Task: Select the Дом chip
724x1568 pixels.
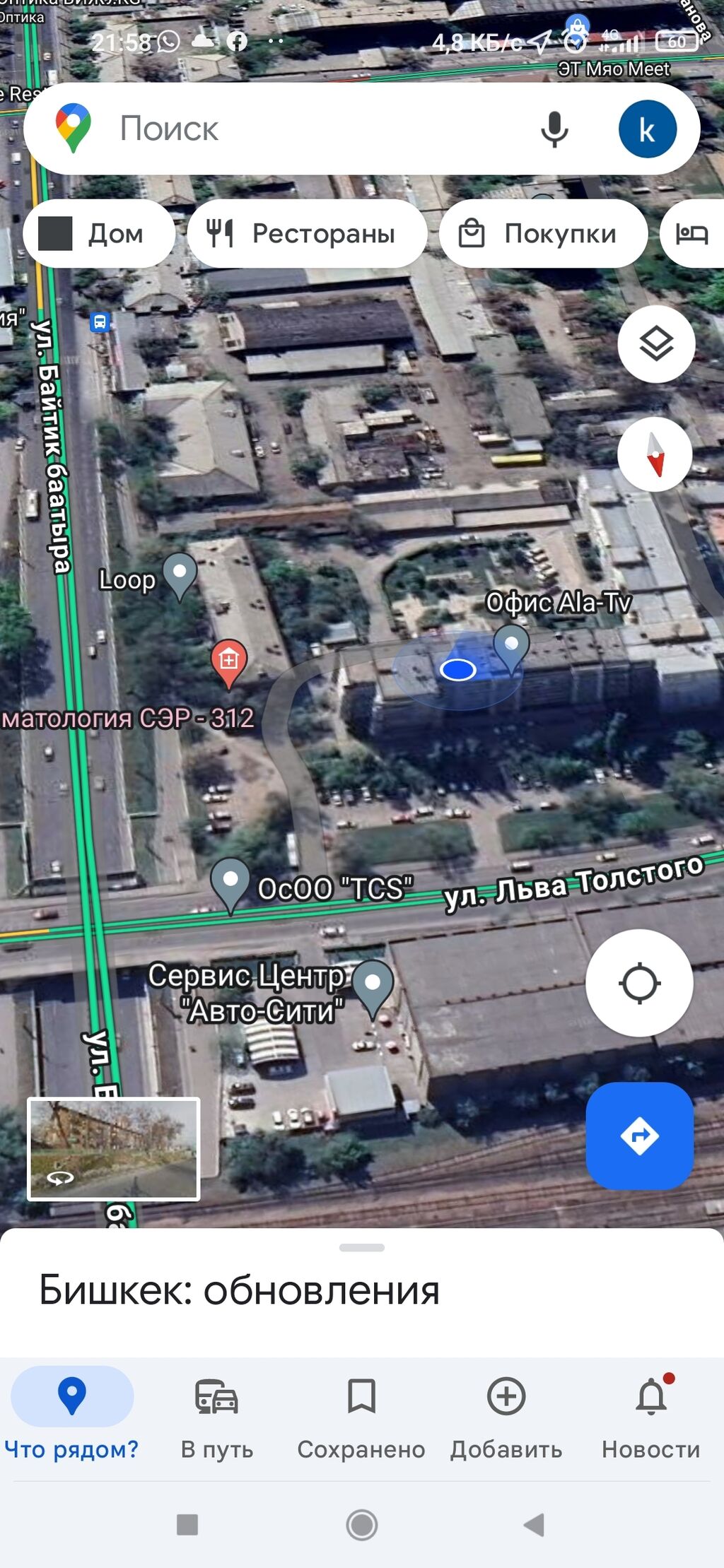Action: coord(99,233)
